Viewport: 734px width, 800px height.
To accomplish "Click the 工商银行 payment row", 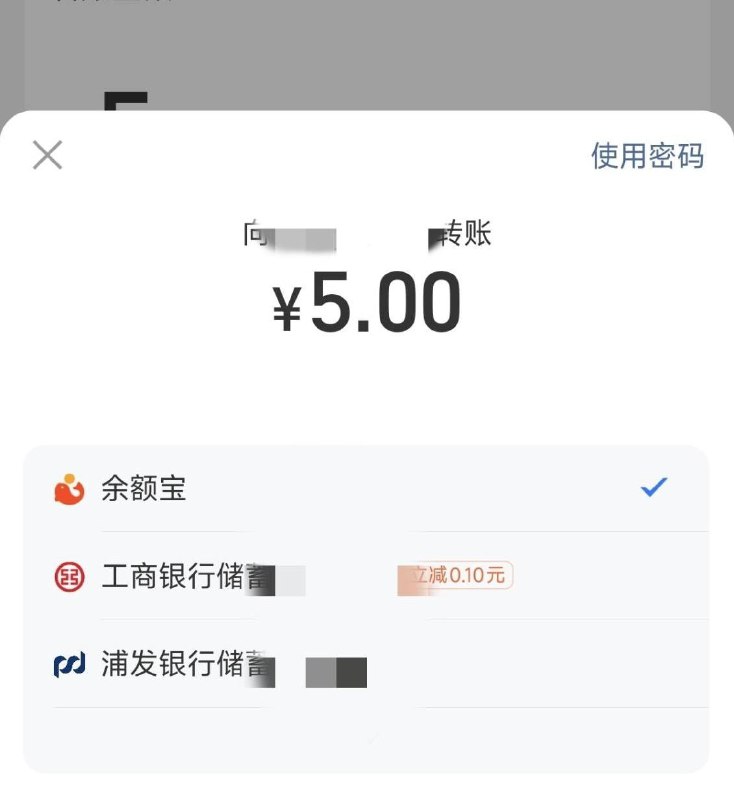I will [300, 575].
